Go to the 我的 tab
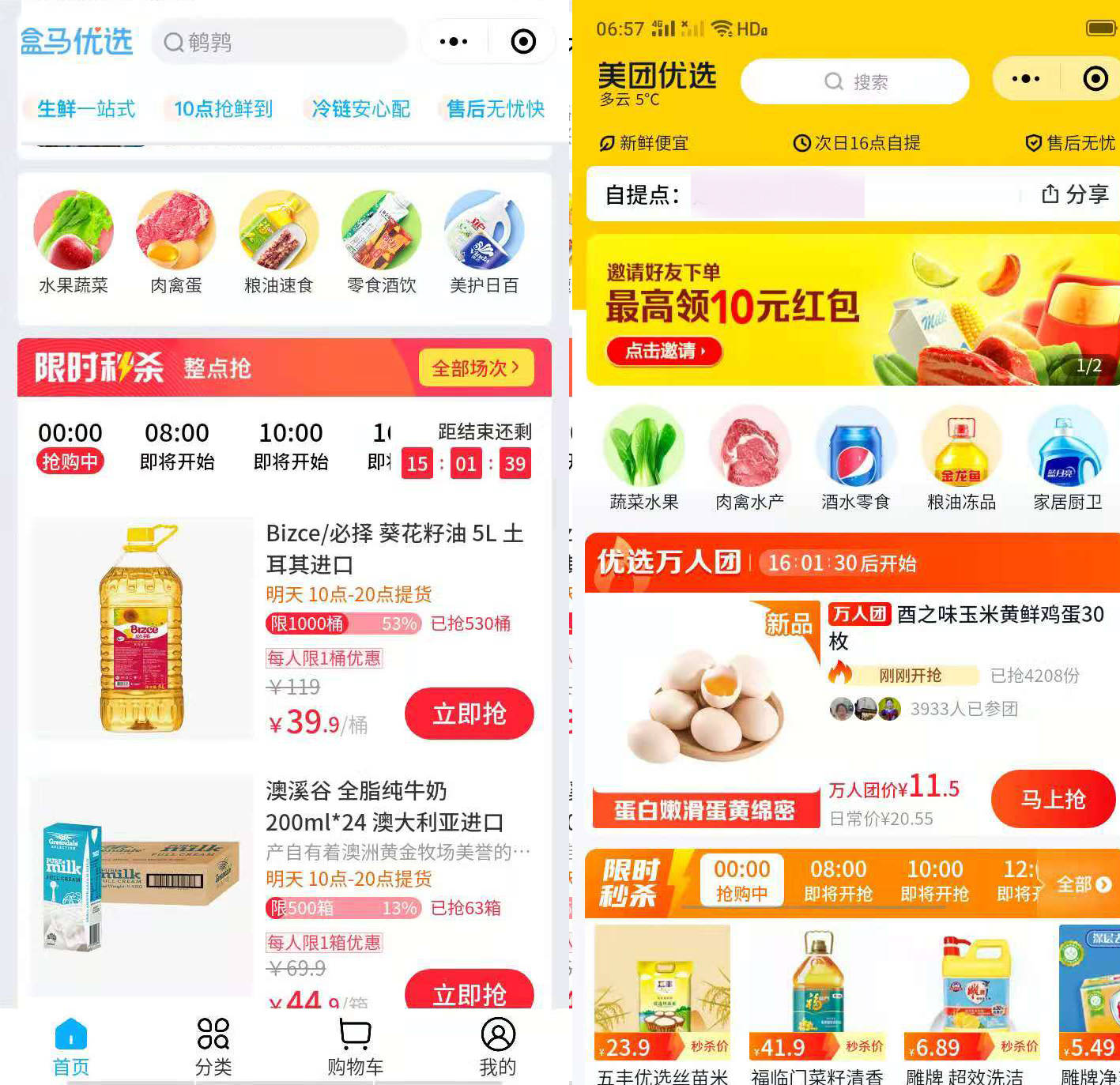The height and width of the screenshot is (1085, 1120). click(x=497, y=1046)
